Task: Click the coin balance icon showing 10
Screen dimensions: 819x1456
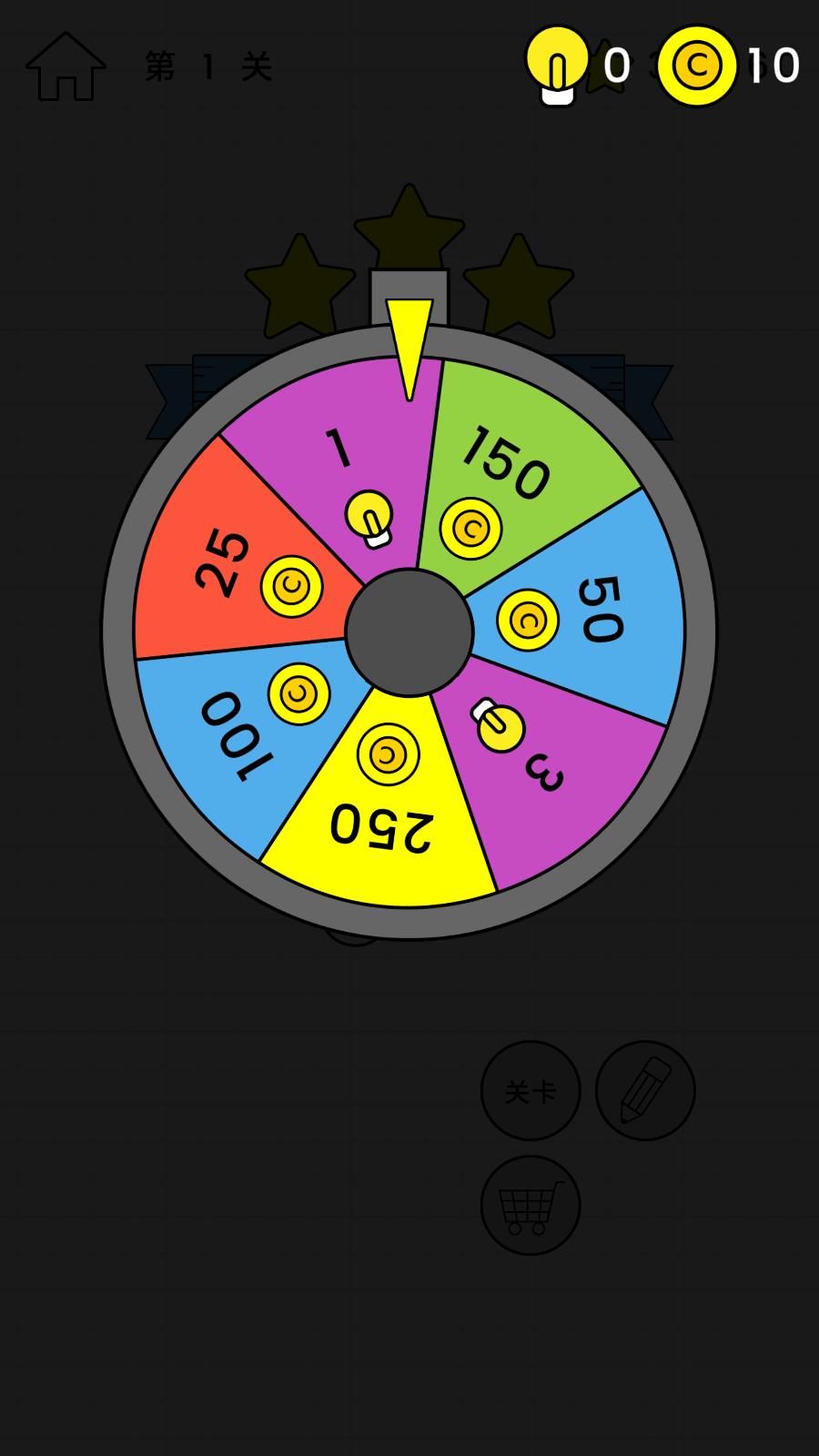Action: (x=697, y=66)
